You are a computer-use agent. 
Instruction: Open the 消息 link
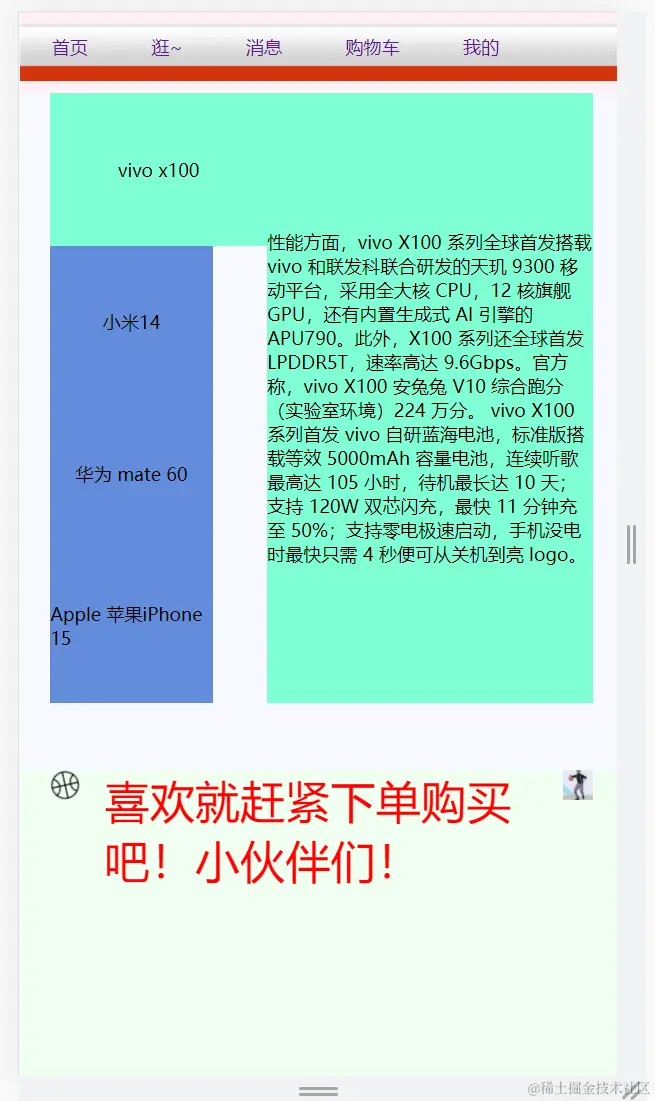pos(264,48)
